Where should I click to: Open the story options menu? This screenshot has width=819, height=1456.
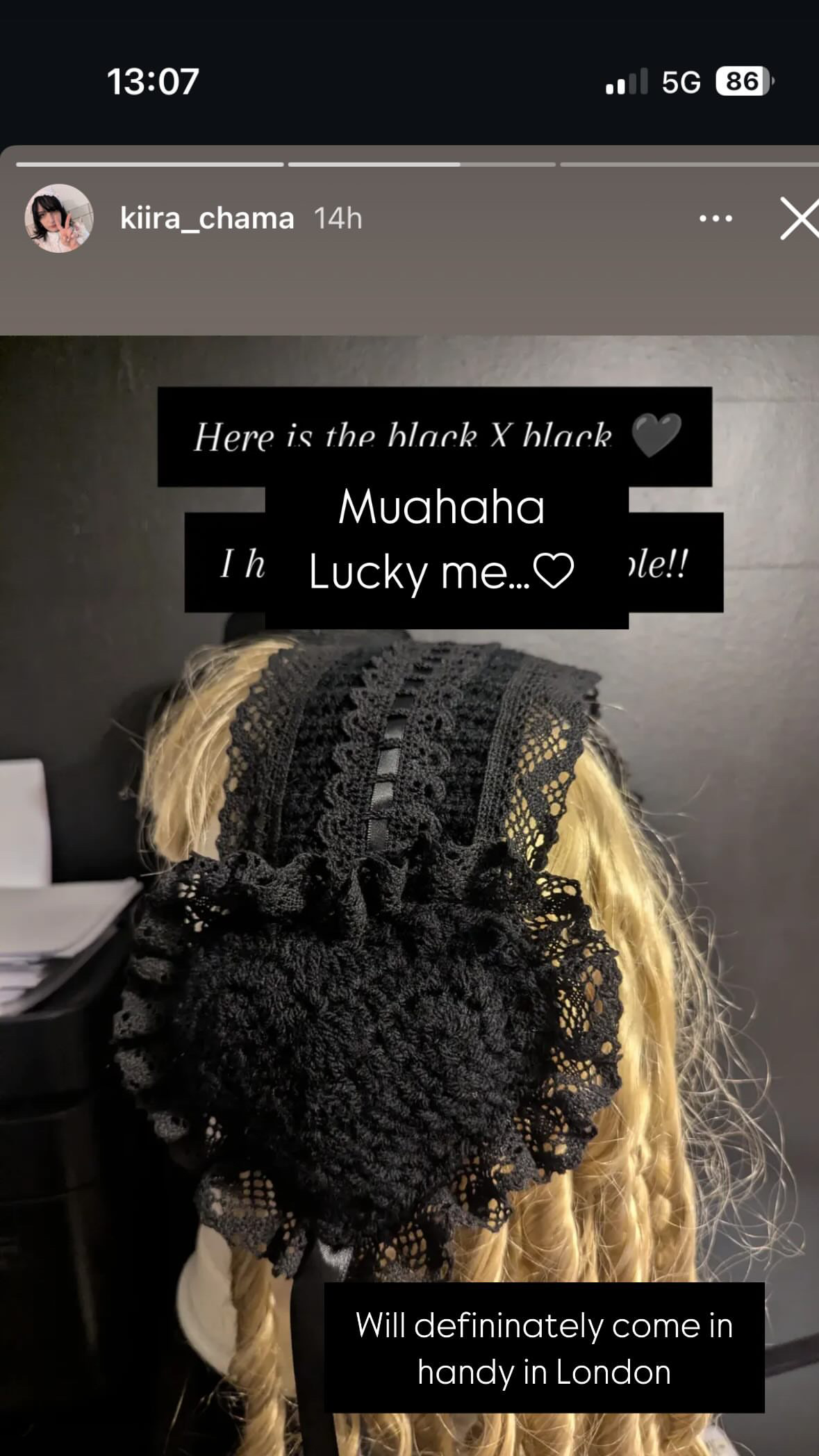tap(715, 218)
